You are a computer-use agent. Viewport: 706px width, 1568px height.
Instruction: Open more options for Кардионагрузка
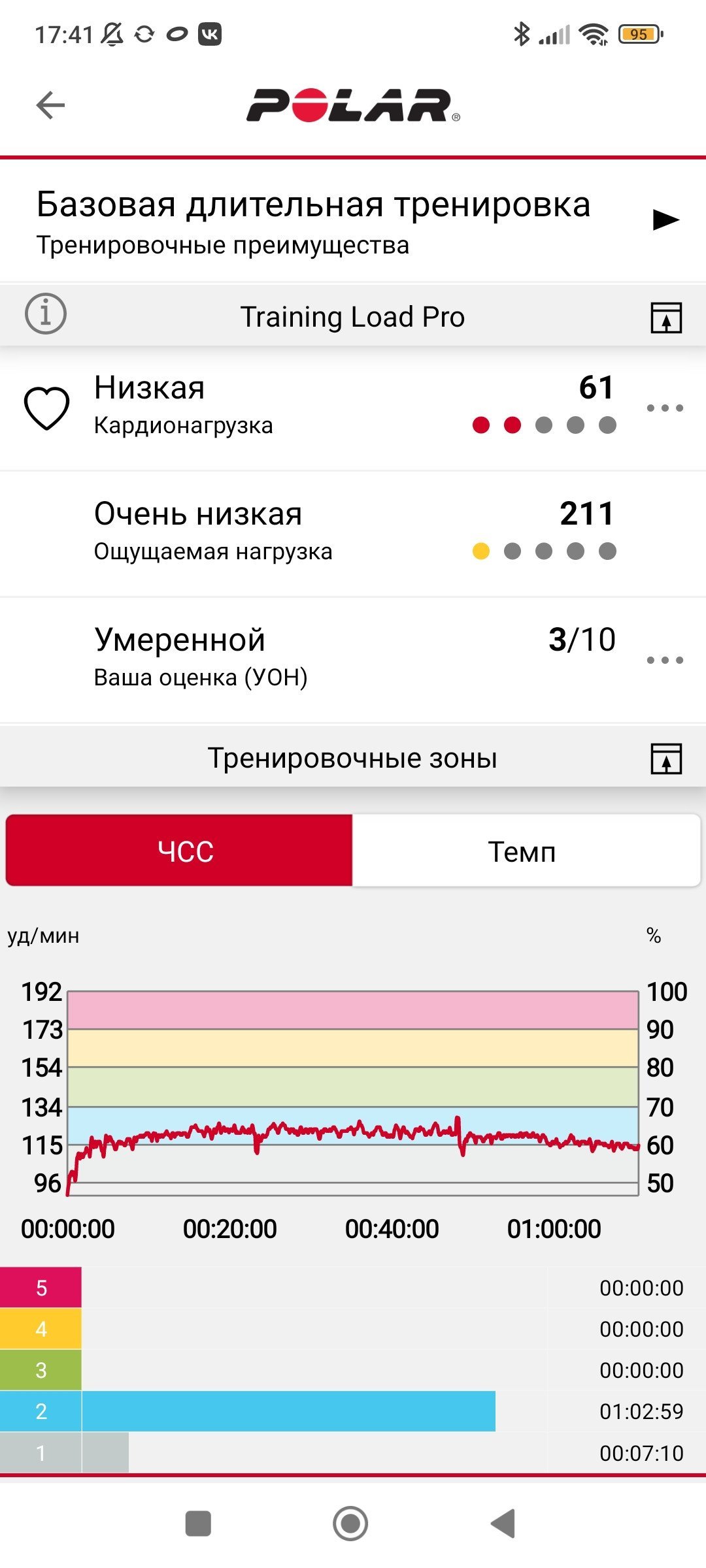tap(665, 408)
